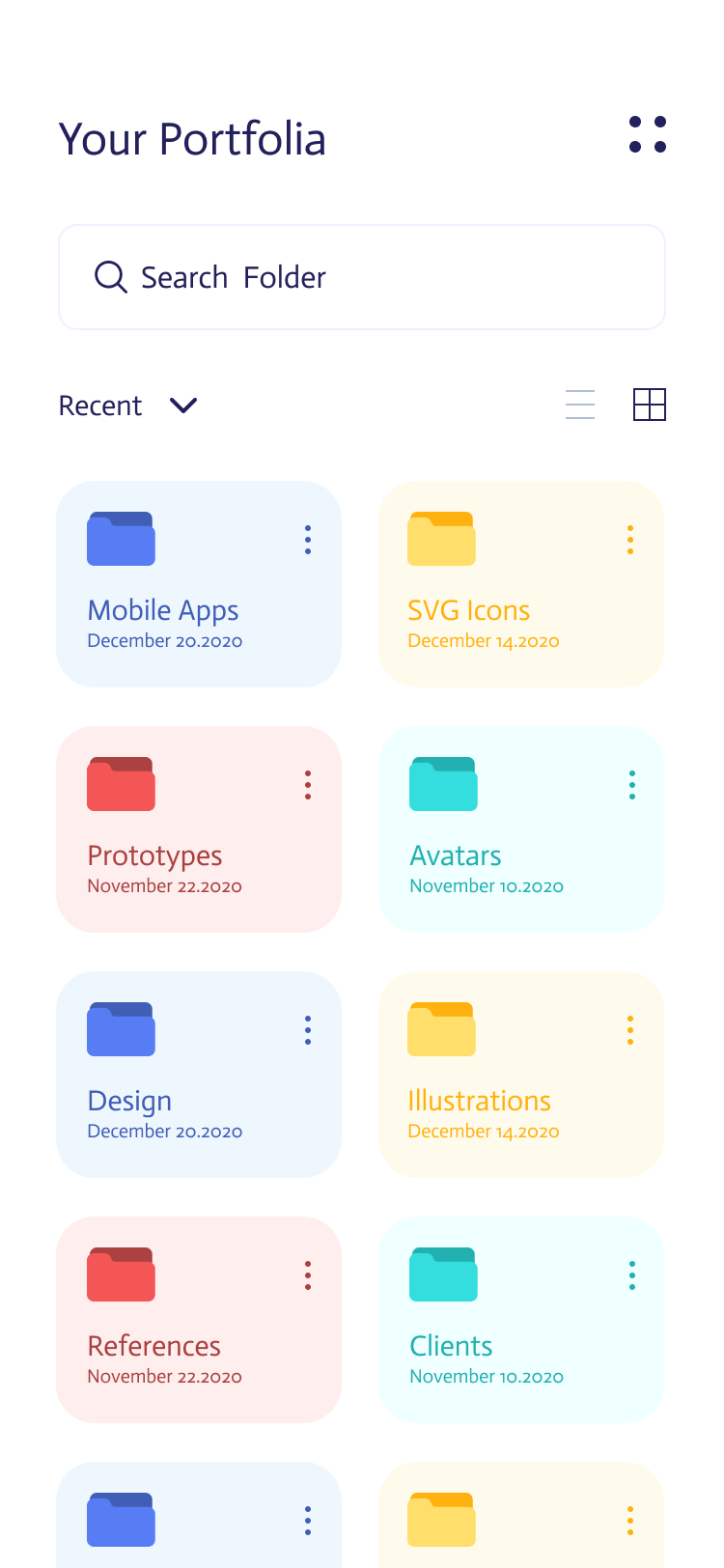Switch to list view
This screenshot has width=724, height=1568.
pyautogui.click(x=580, y=405)
